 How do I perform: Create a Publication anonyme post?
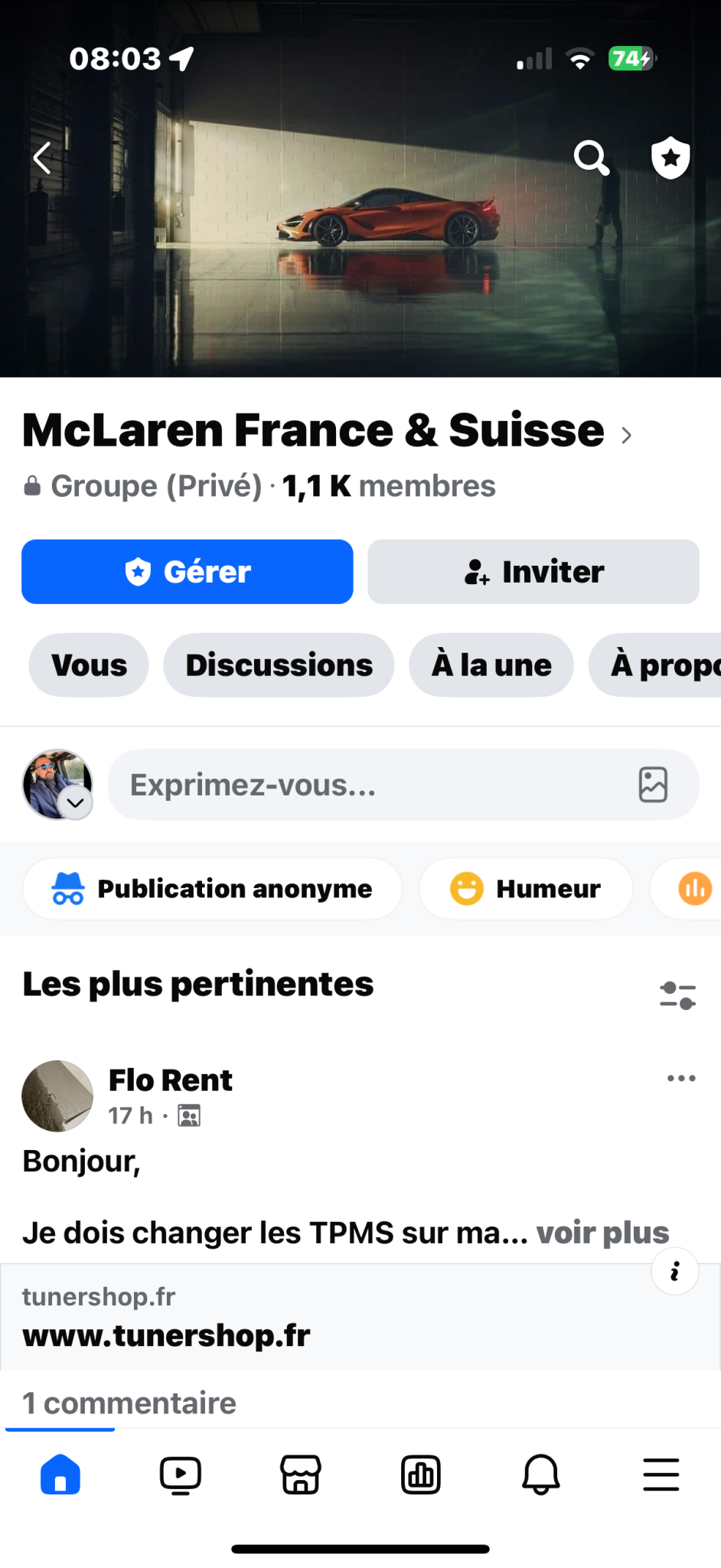pyautogui.click(x=213, y=889)
